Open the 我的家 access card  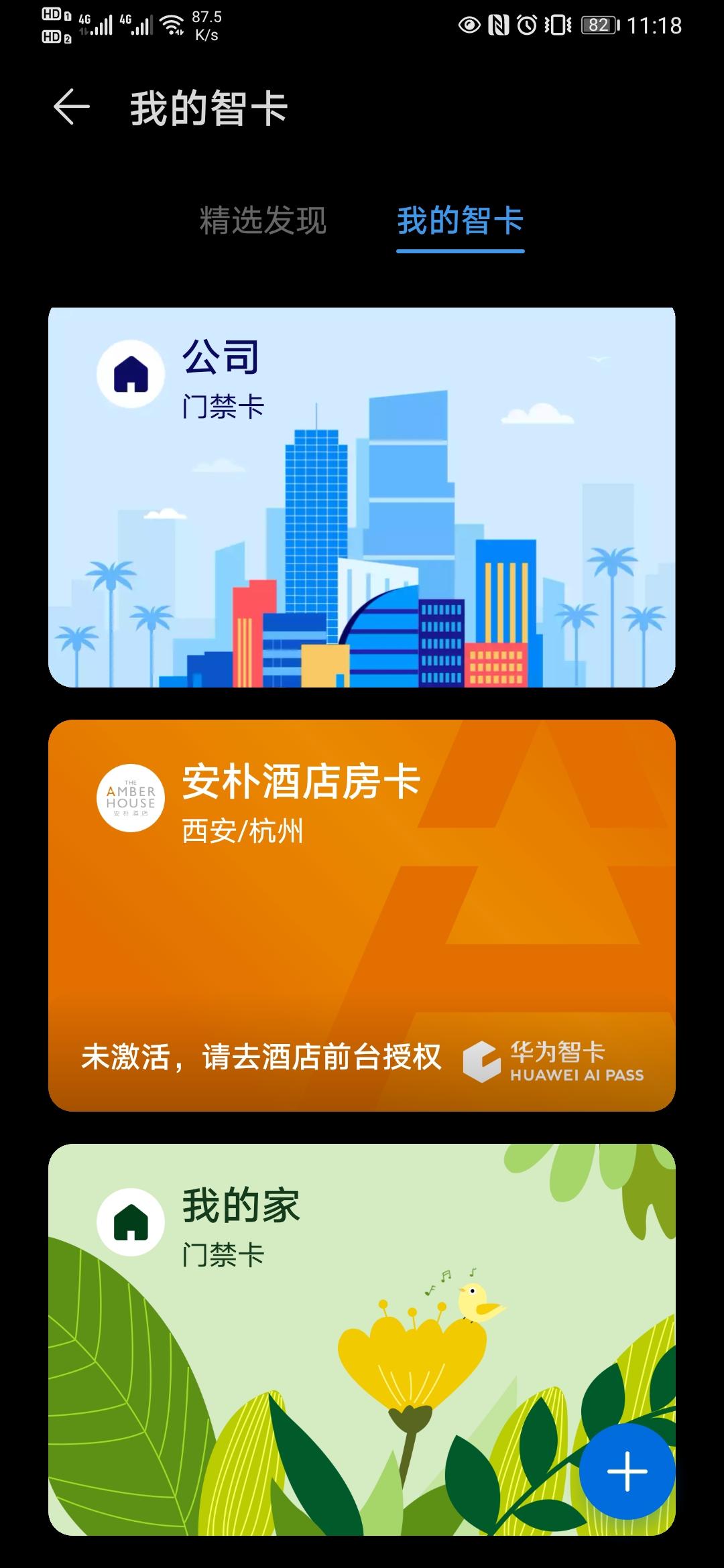pos(362,1307)
